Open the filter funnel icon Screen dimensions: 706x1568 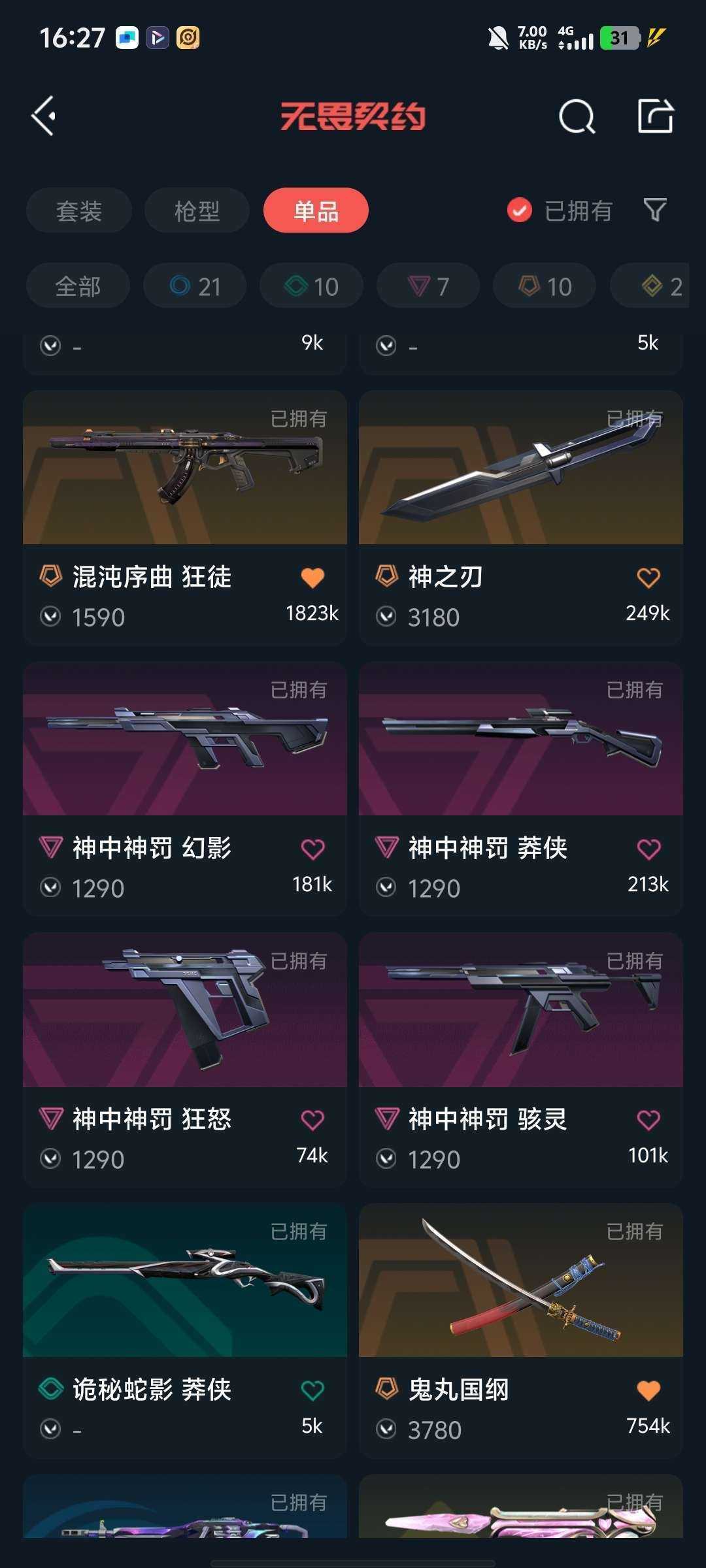655,210
